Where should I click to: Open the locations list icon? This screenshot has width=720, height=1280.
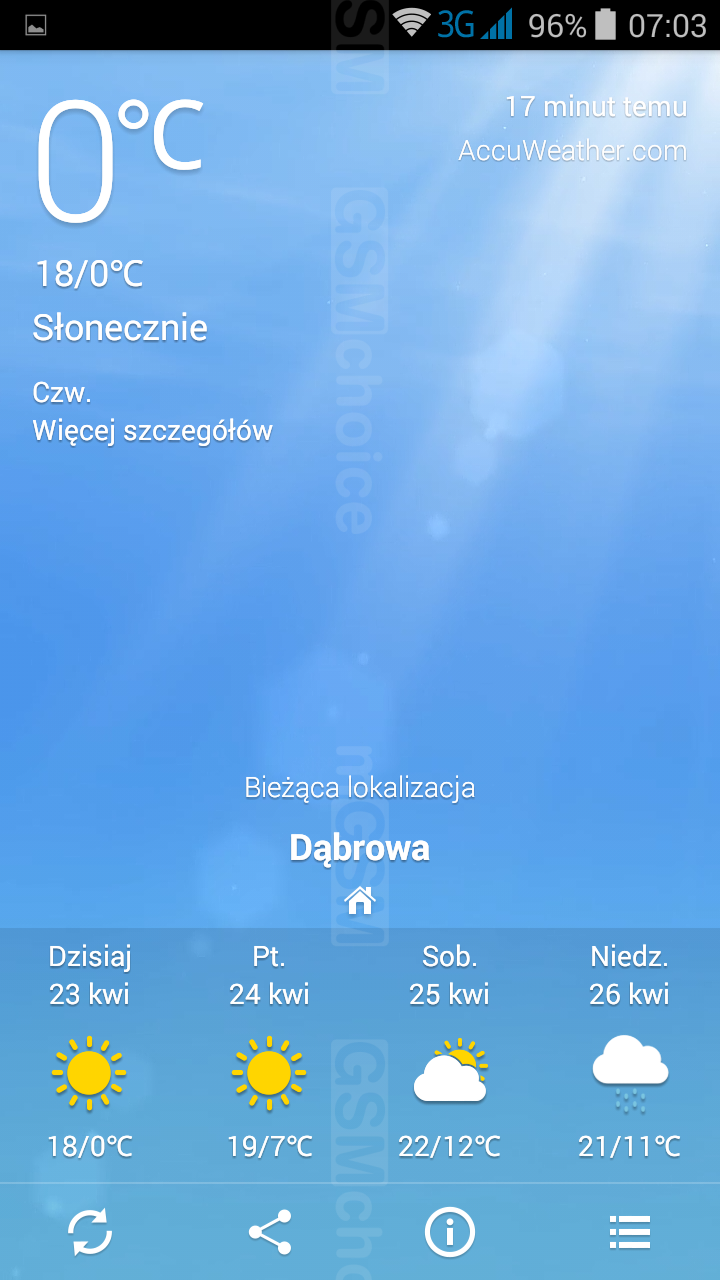click(x=630, y=1232)
